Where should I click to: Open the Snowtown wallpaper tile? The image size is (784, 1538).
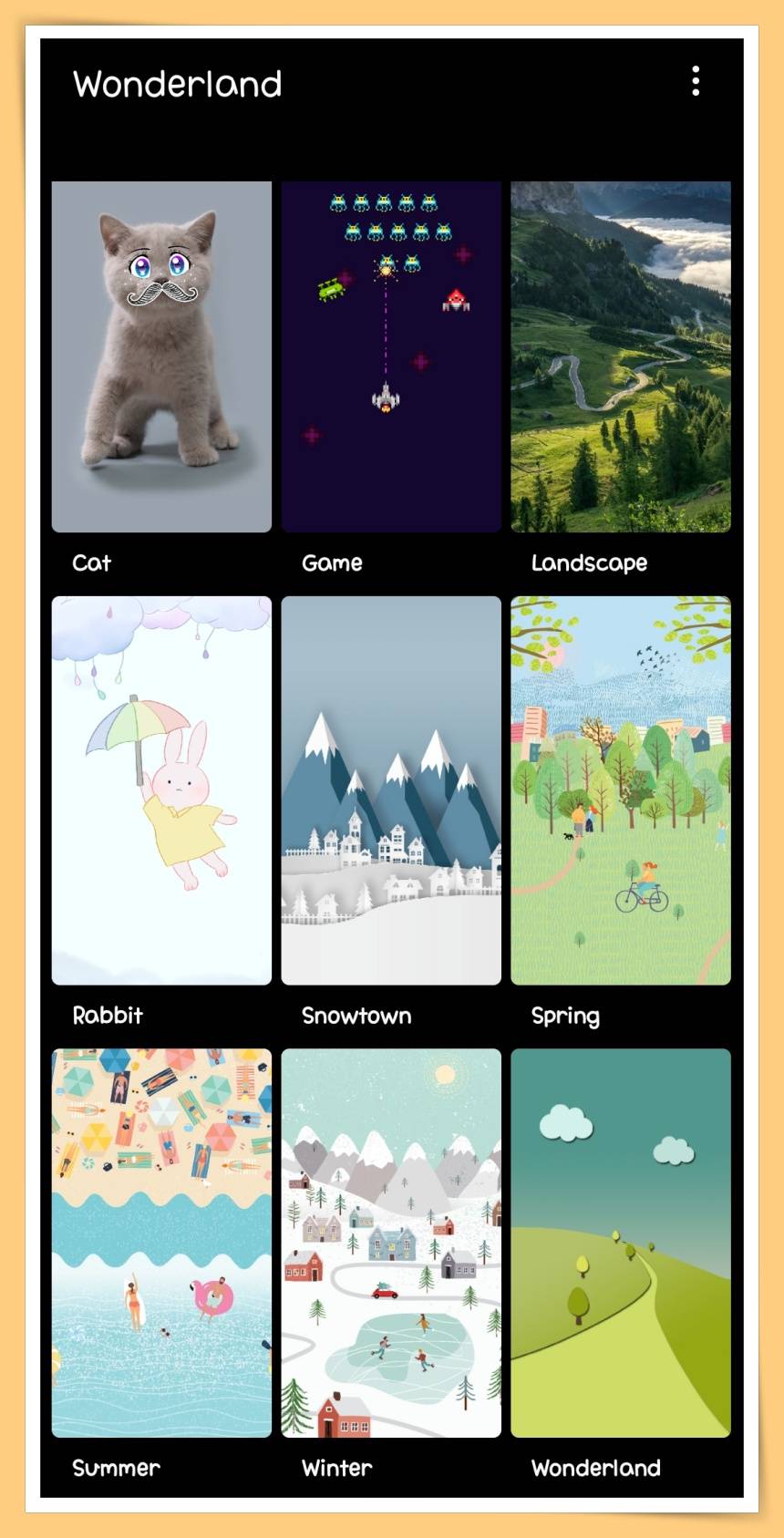pyautogui.click(x=391, y=790)
